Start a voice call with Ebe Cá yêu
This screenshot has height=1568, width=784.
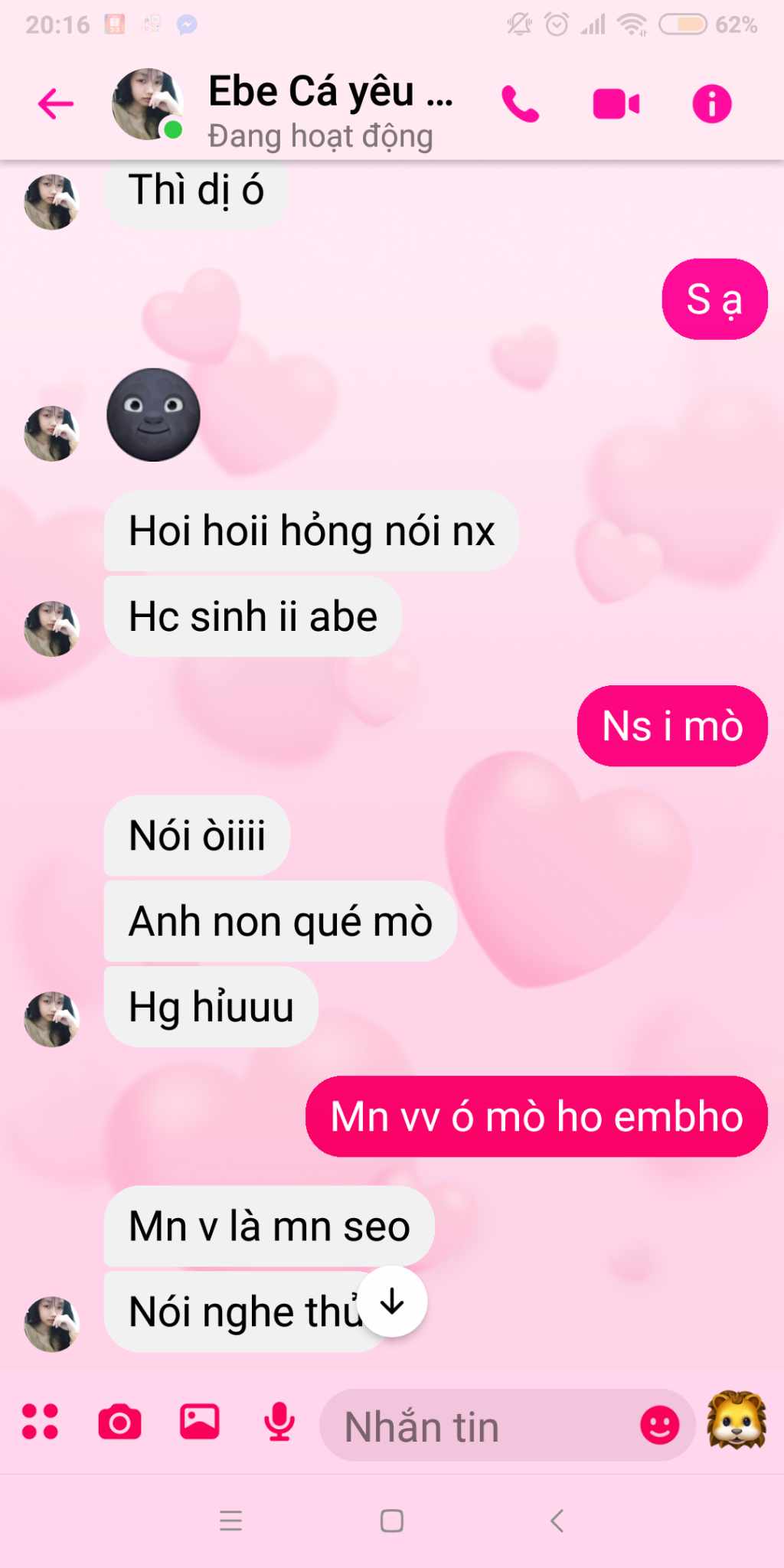(521, 104)
